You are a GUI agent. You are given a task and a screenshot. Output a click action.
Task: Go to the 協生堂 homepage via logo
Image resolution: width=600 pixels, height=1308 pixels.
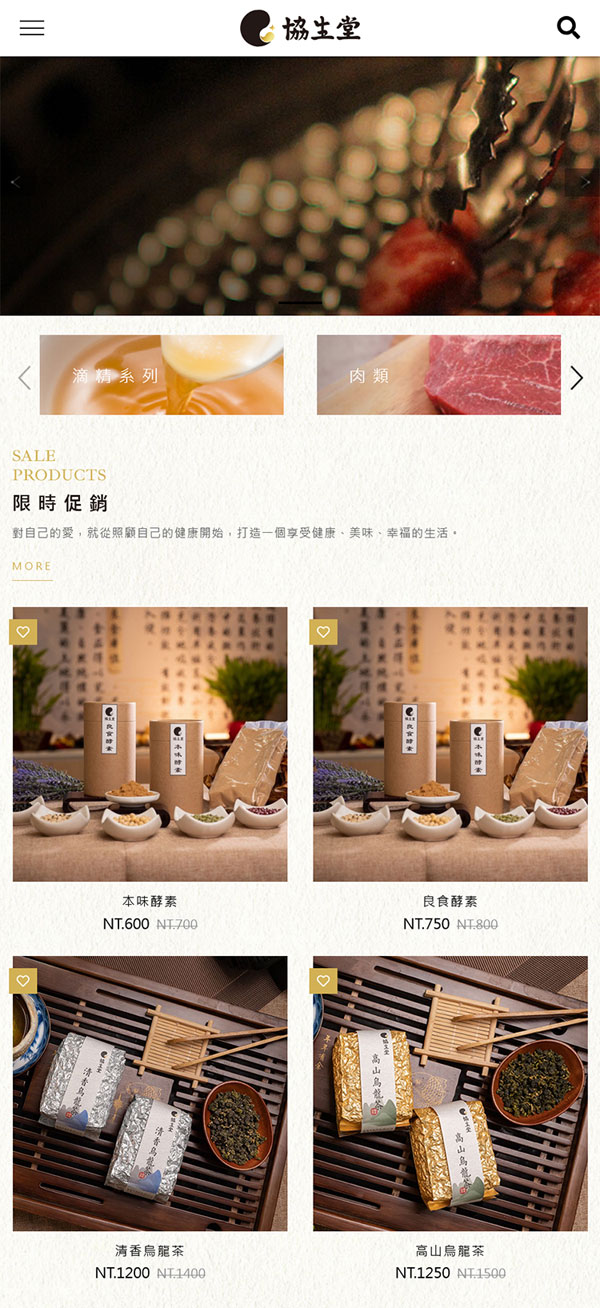coord(300,28)
